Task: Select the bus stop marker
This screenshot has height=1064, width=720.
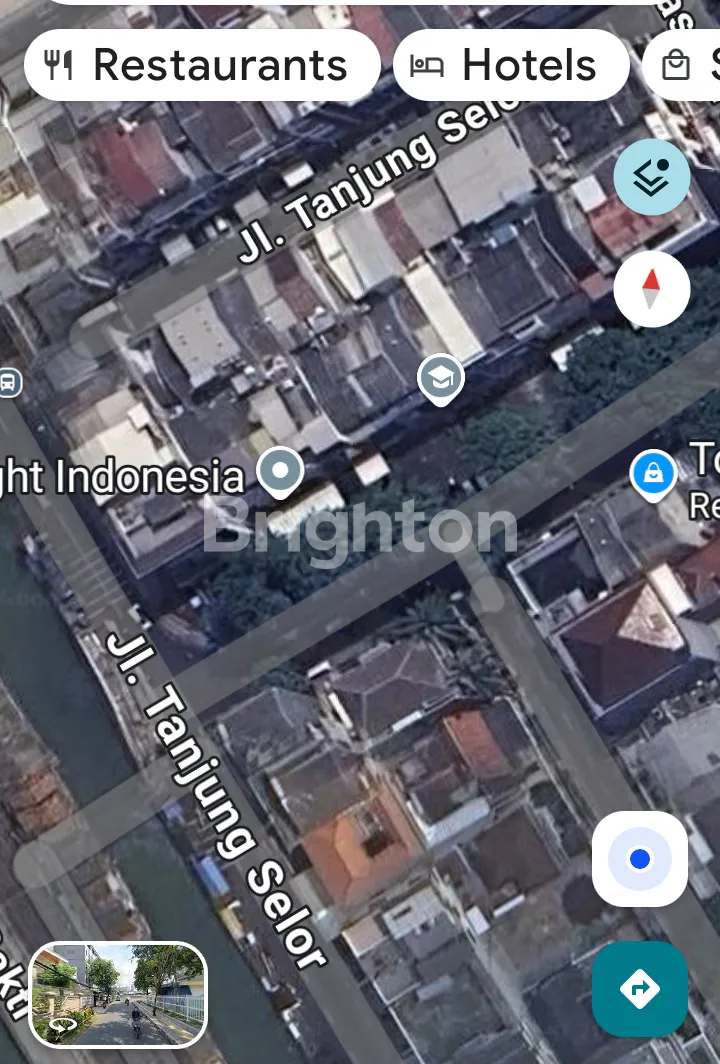Action: coord(9,382)
